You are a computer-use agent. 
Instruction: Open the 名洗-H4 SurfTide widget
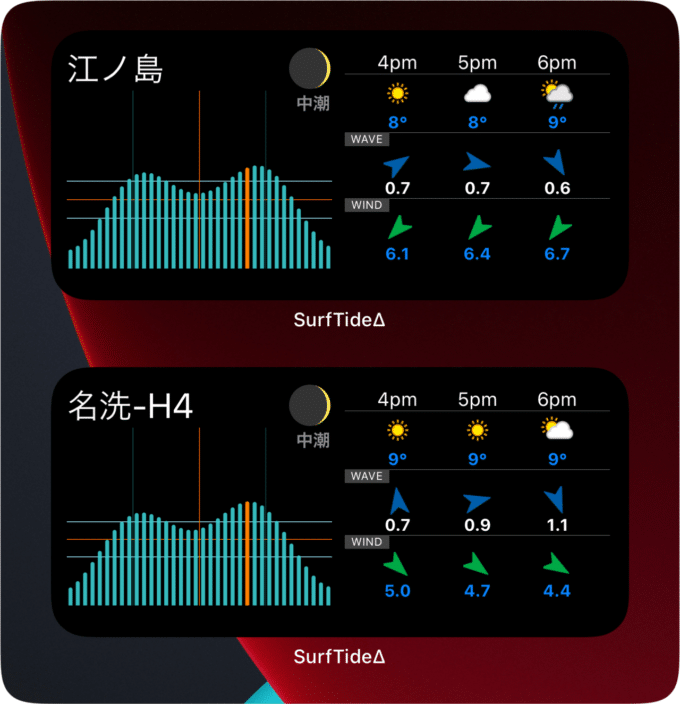pyautogui.click(x=340, y=501)
